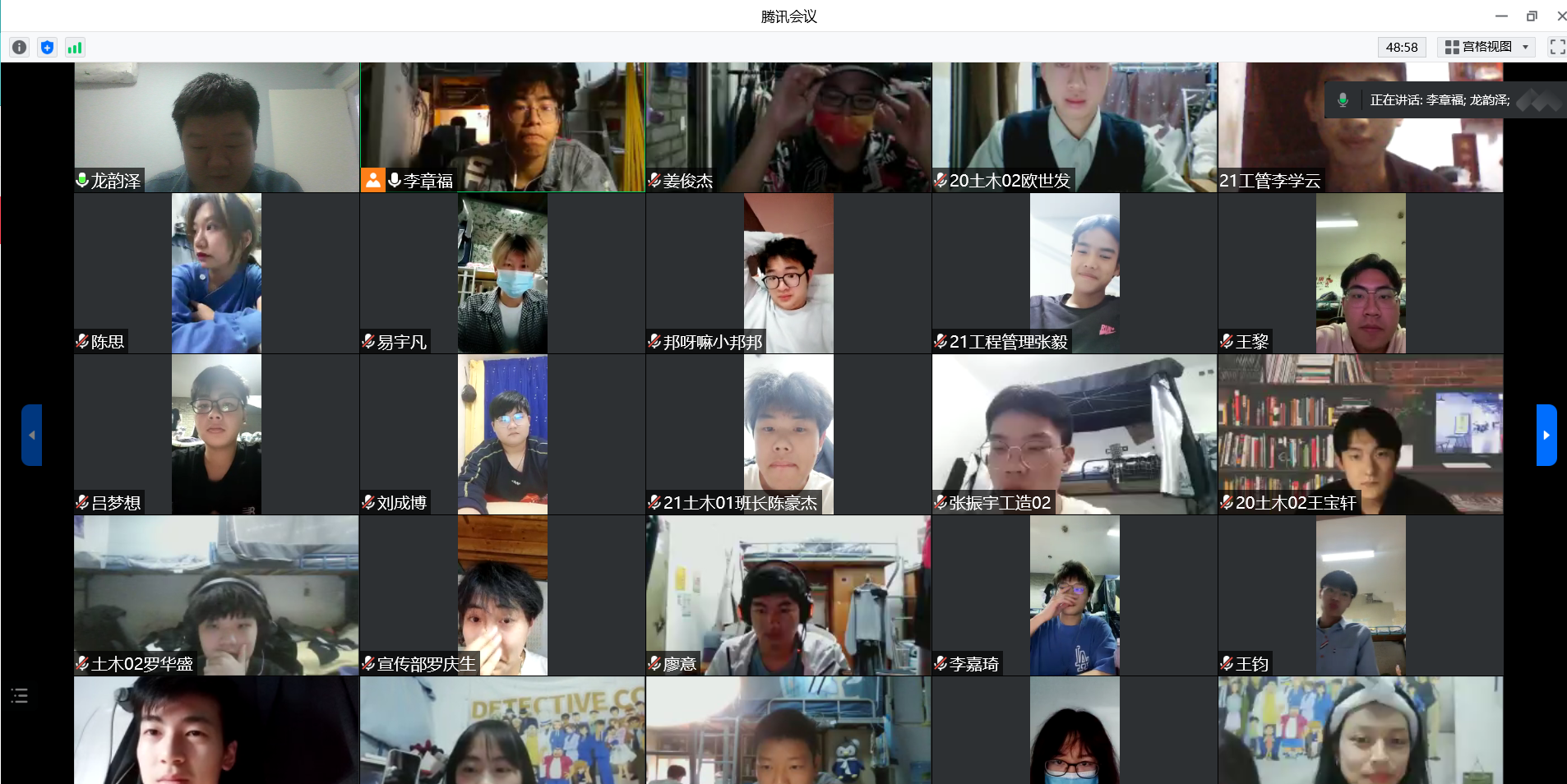Open the security shield icon
This screenshot has width=1567, height=784.
click(47, 48)
